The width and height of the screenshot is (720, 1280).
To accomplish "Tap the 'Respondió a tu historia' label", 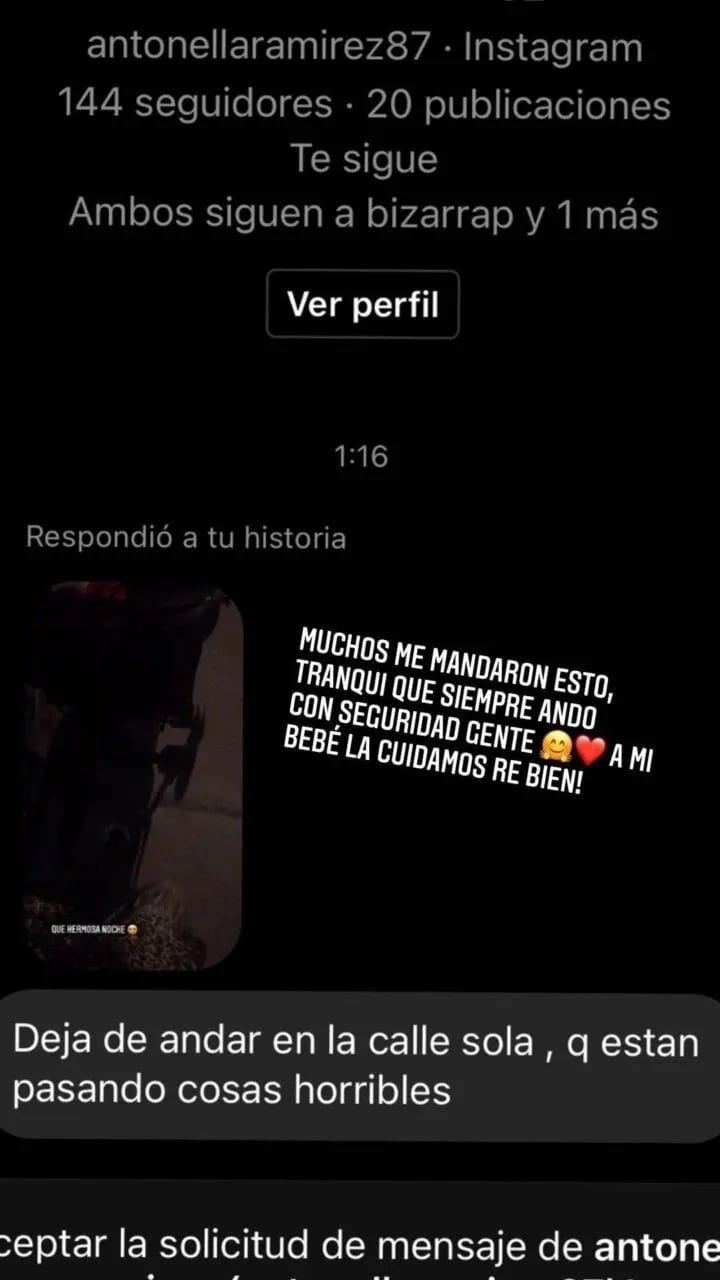I will click(x=186, y=538).
